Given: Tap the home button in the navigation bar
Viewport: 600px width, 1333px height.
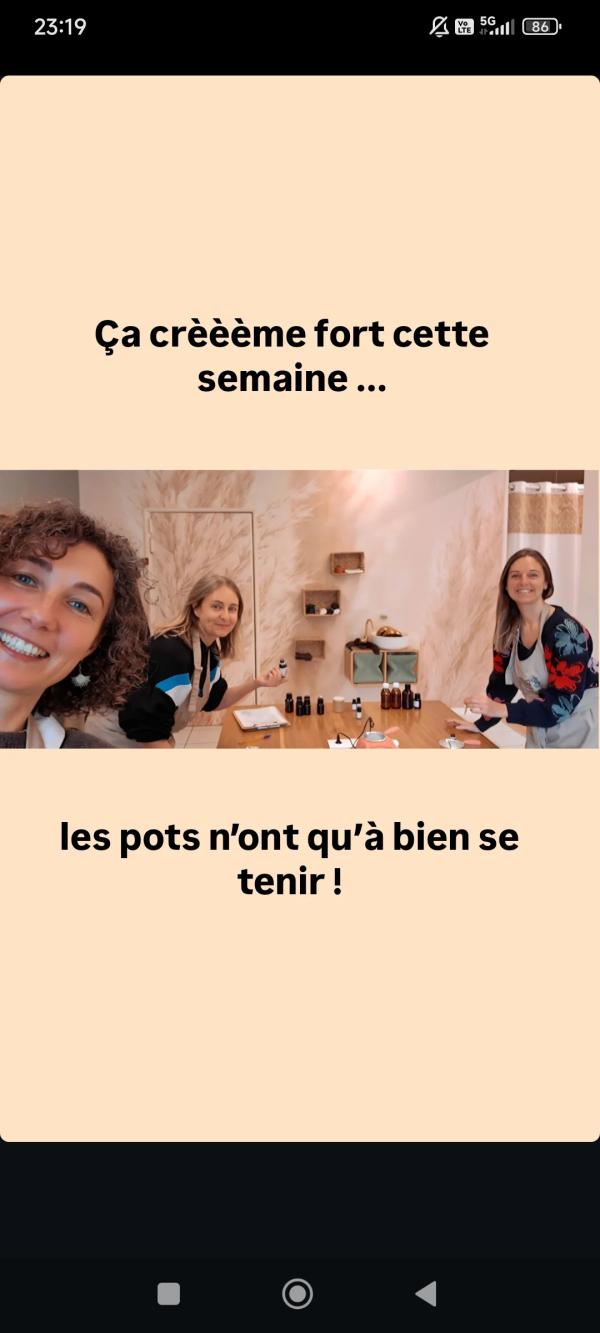Looking at the screenshot, I should [x=297, y=1294].
